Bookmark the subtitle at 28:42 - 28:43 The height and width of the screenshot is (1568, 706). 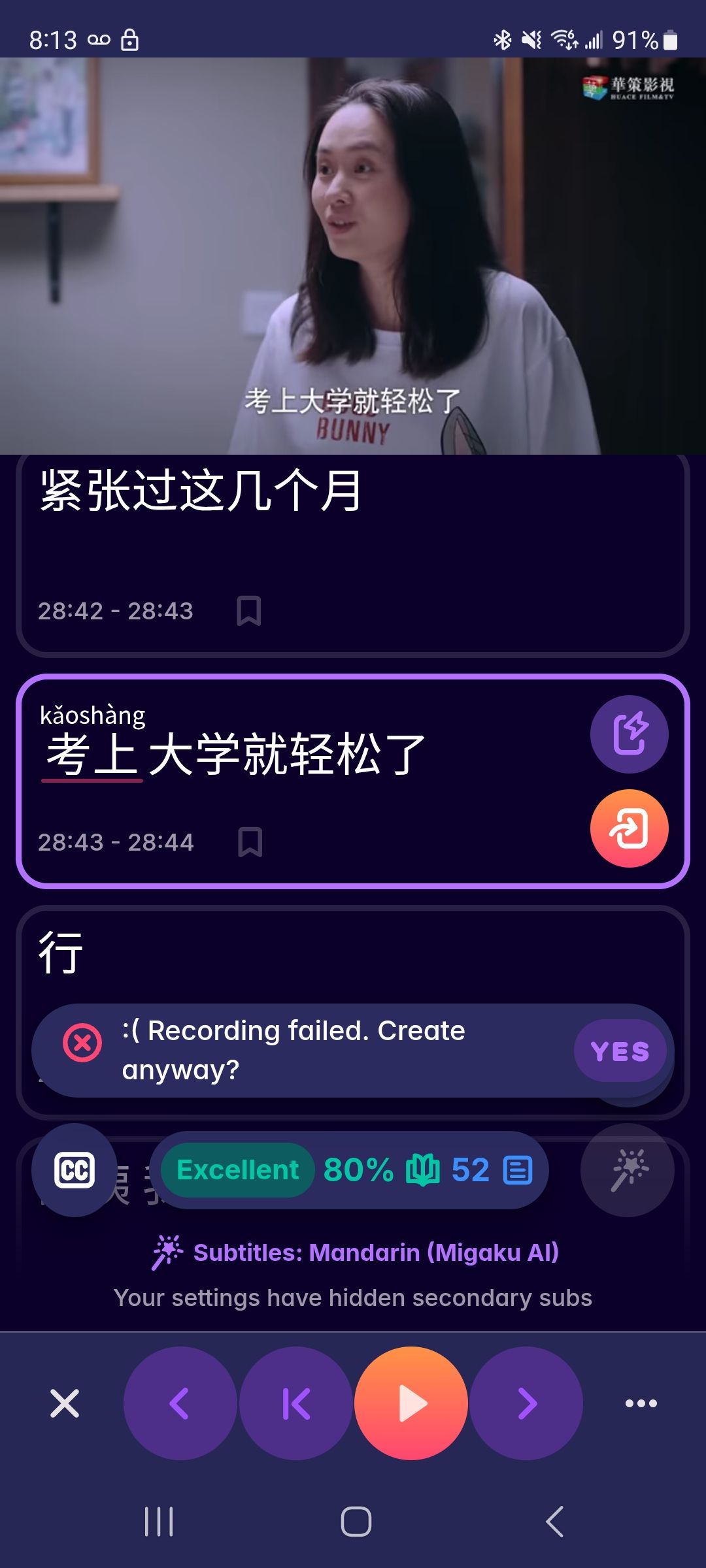coord(248,611)
